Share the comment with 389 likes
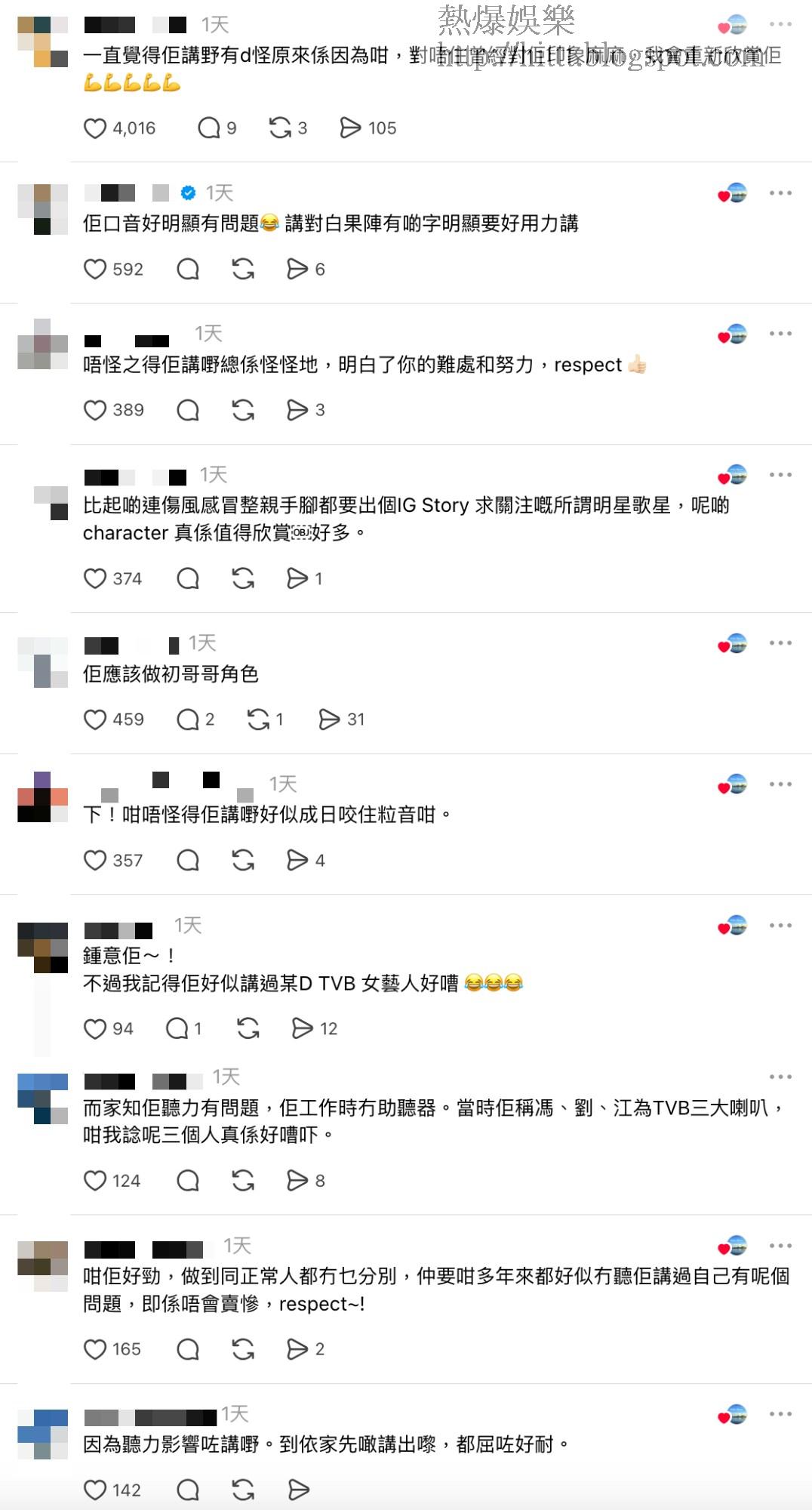This screenshot has width=812, height=1510. coord(297,410)
